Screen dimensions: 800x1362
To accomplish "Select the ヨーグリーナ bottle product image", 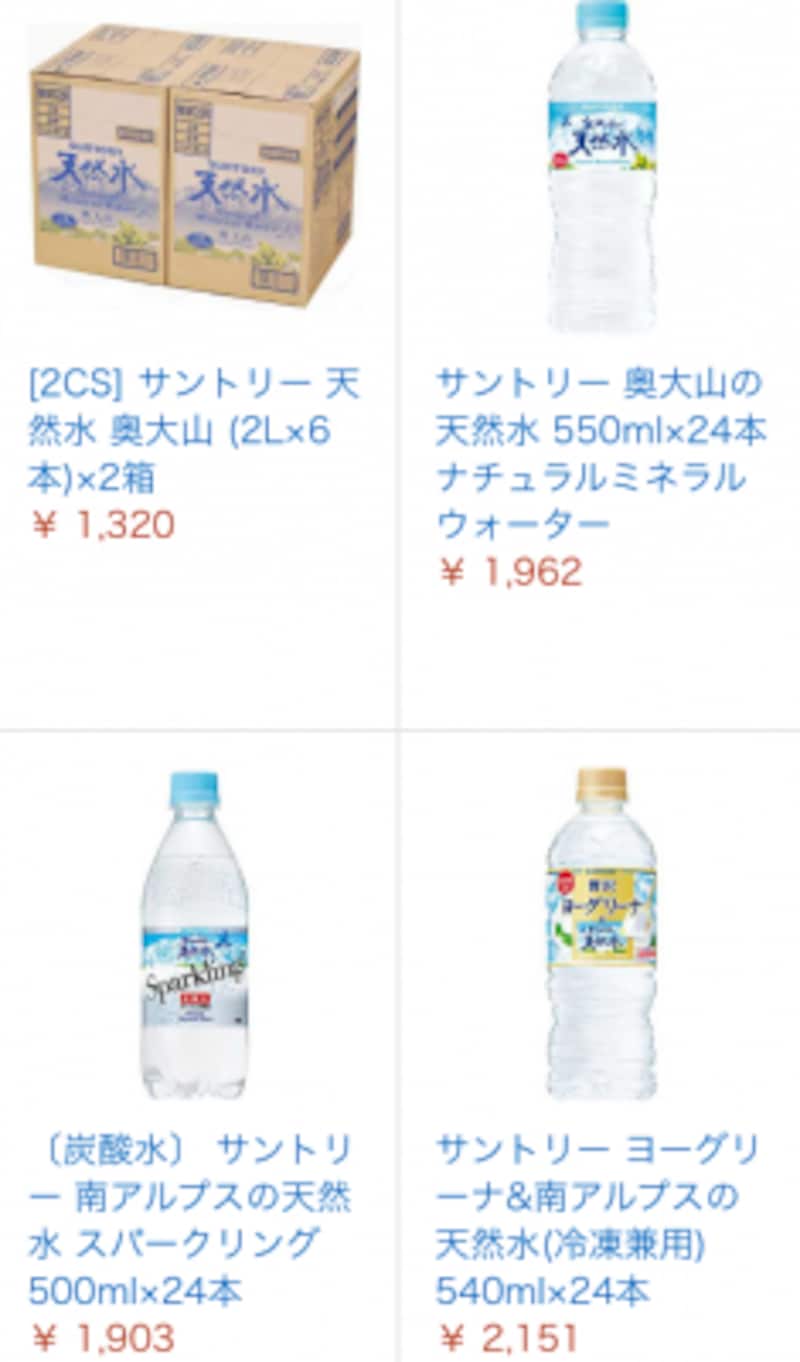I will [x=601, y=933].
